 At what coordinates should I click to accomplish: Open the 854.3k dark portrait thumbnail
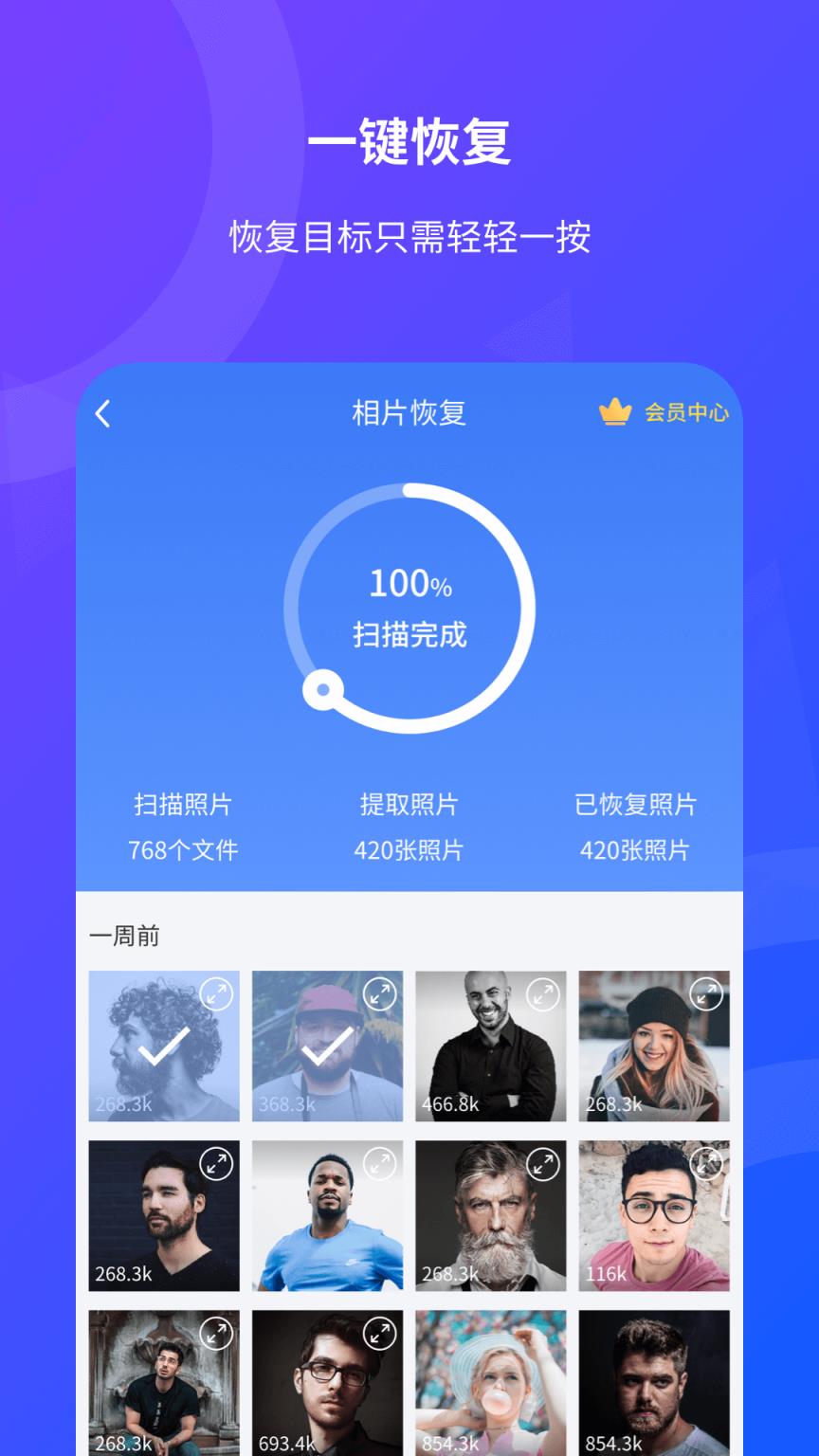click(x=654, y=1382)
